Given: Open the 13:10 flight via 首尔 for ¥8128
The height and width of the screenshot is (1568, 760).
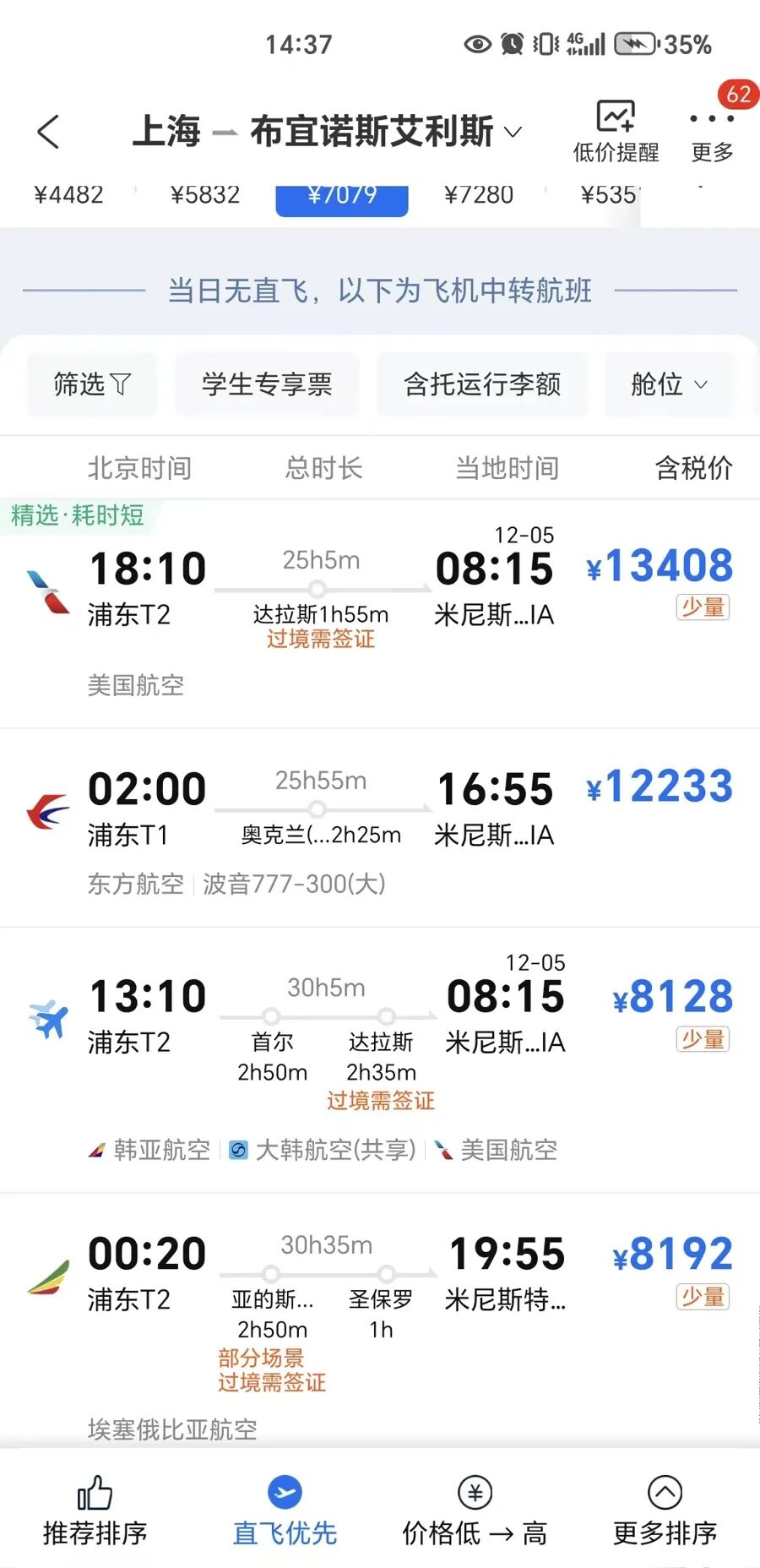Looking at the screenshot, I should tap(380, 1056).
